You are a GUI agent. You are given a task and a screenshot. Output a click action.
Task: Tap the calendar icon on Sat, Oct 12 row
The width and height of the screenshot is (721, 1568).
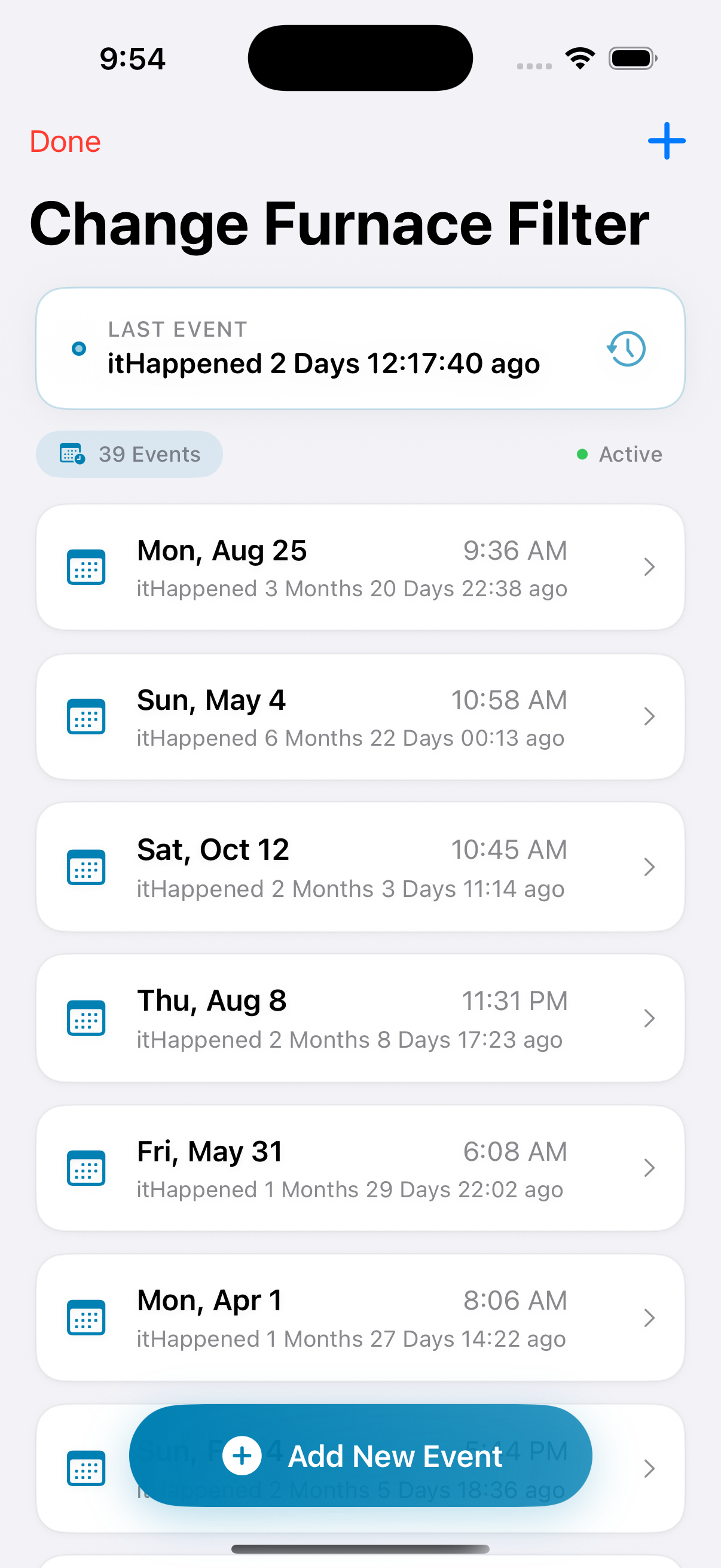85,867
